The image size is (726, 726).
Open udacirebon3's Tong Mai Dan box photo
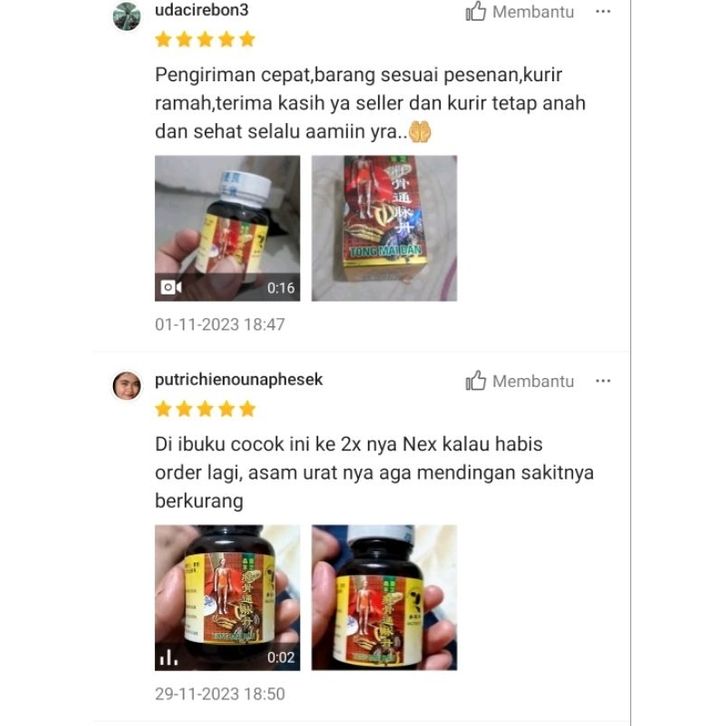[384, 228]
